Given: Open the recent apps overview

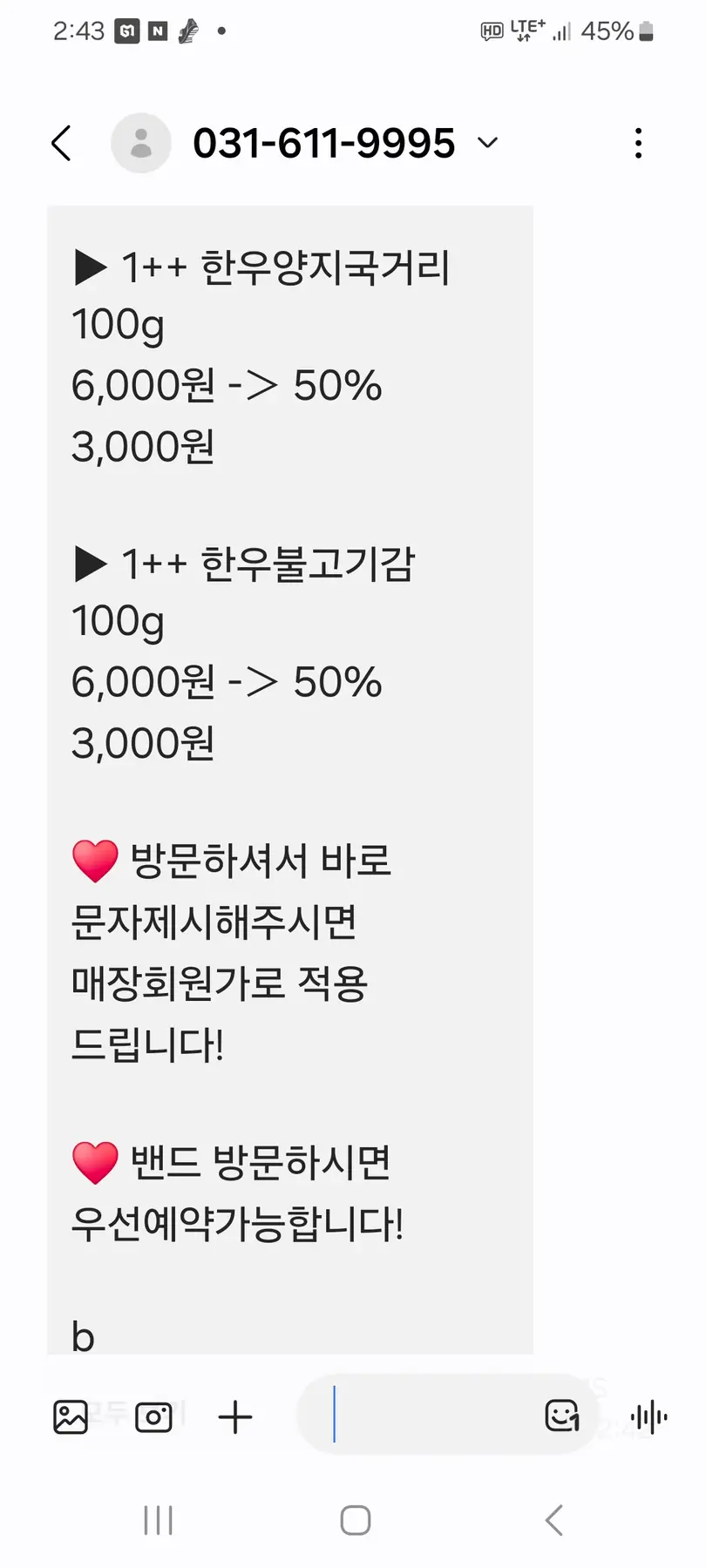Looking at the screenshot, I should click(x=158, y=1521).
